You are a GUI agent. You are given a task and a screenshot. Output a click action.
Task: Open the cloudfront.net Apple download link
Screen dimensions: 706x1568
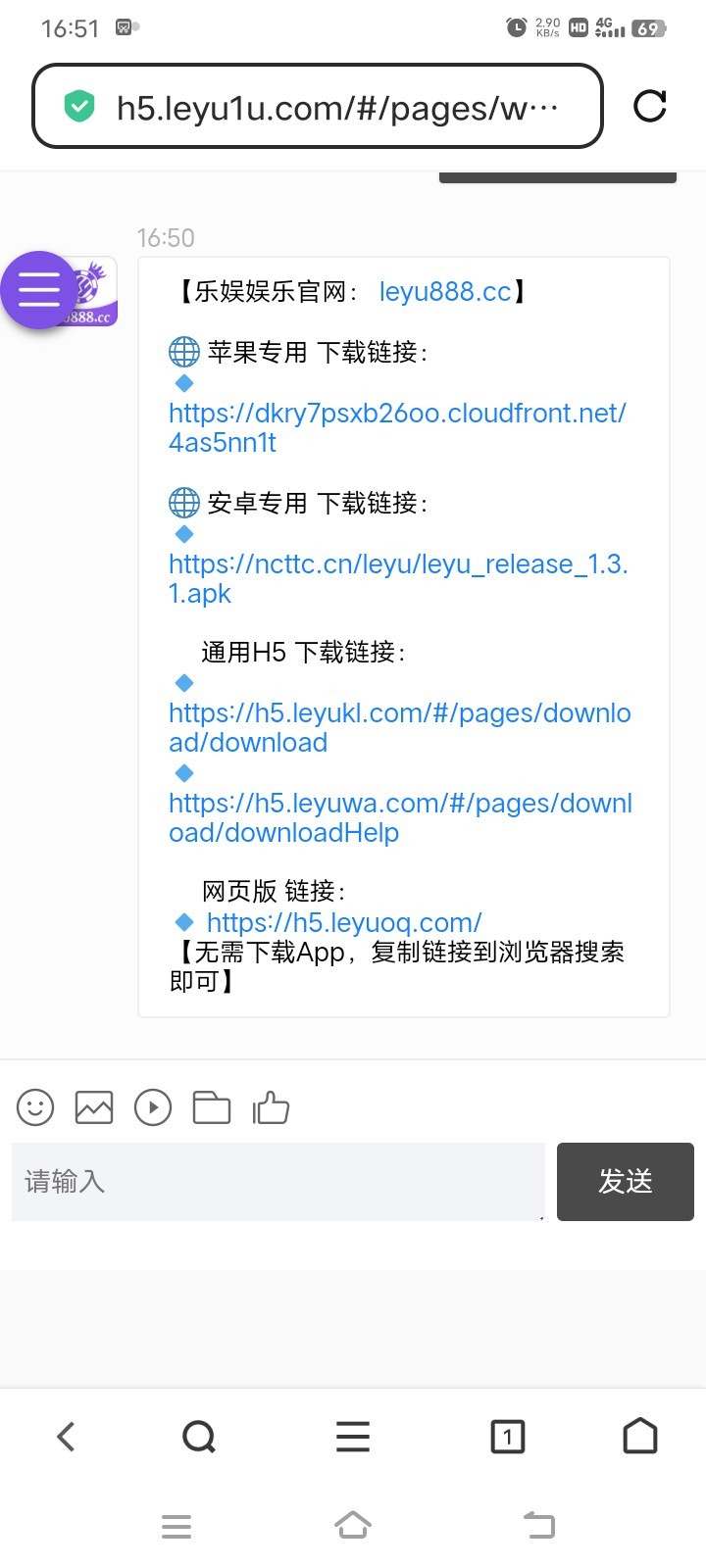pos(396,427)
